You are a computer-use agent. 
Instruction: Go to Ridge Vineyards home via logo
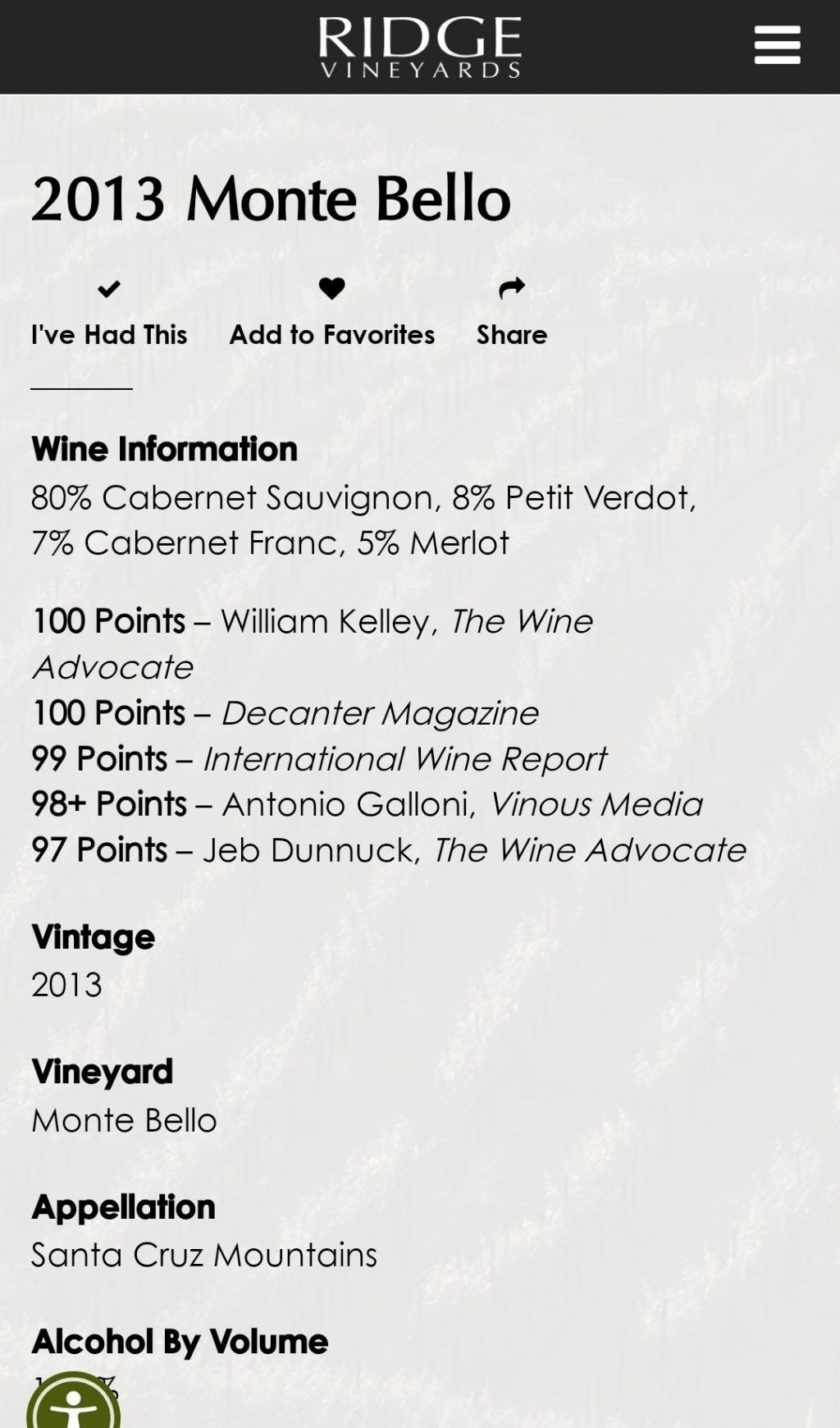click(x=420, y=47)
